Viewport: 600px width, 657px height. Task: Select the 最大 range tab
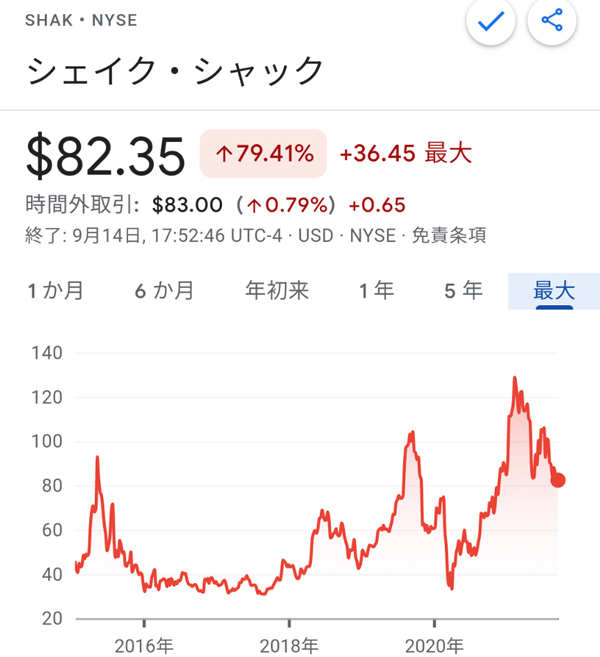[x=554, y=291]
